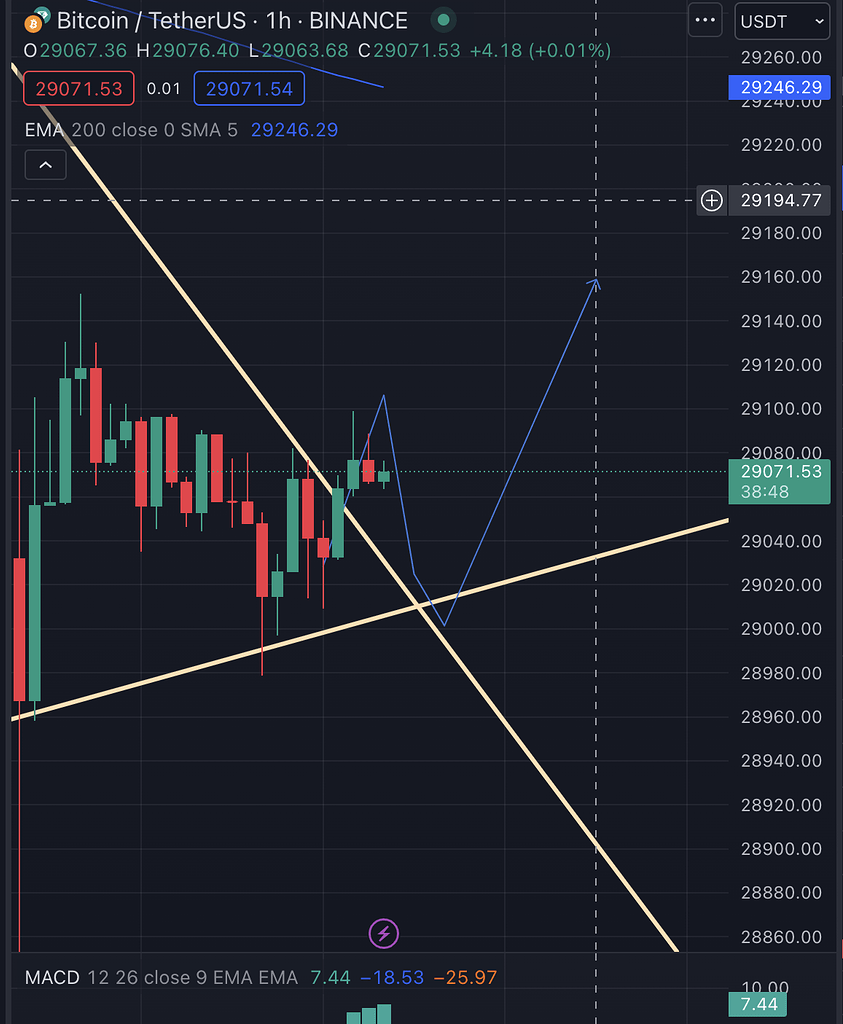Screen dimensions: 843x1024
Task: Click the highlighted blue price tag 29246.29
Action: [x=779, y=87]
